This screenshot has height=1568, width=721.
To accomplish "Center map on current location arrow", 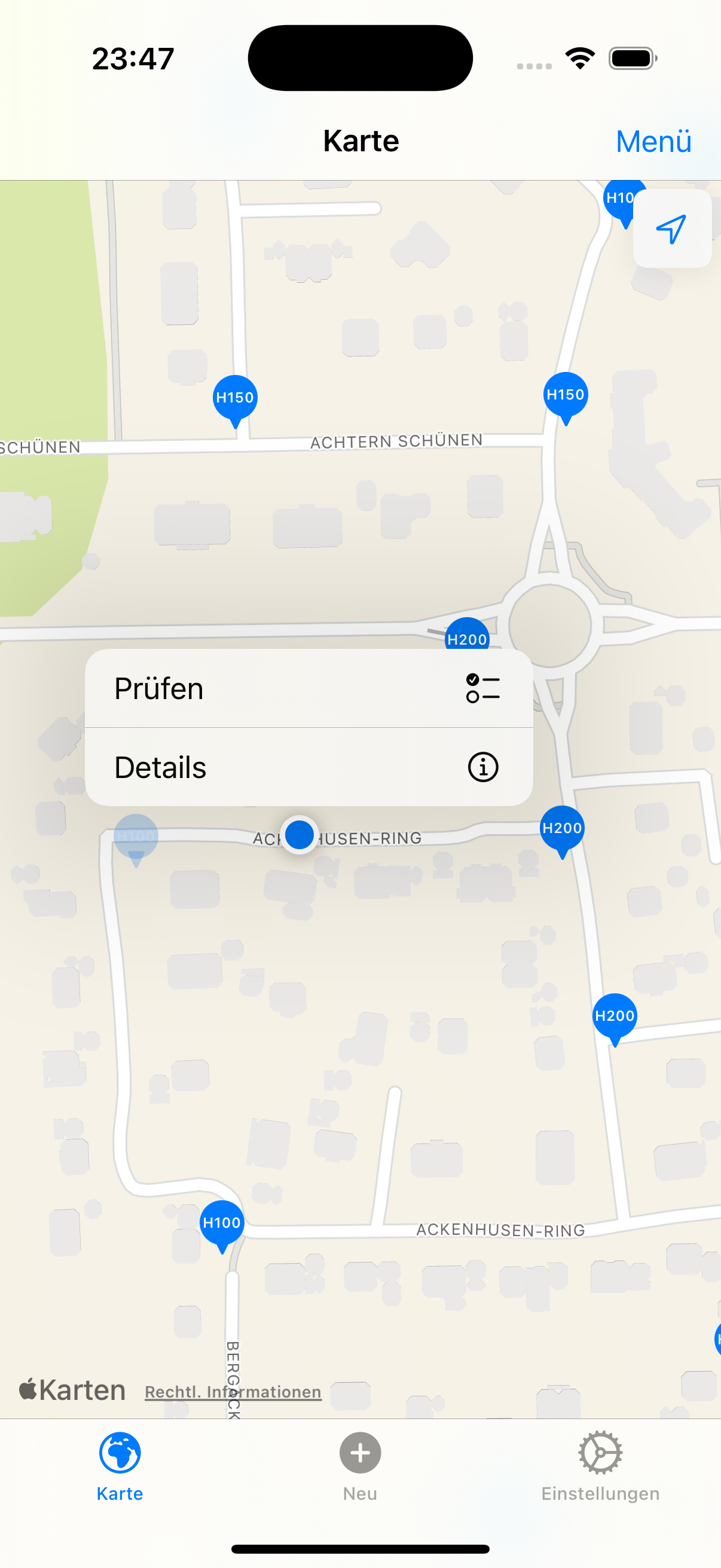I will pos(672,229).
